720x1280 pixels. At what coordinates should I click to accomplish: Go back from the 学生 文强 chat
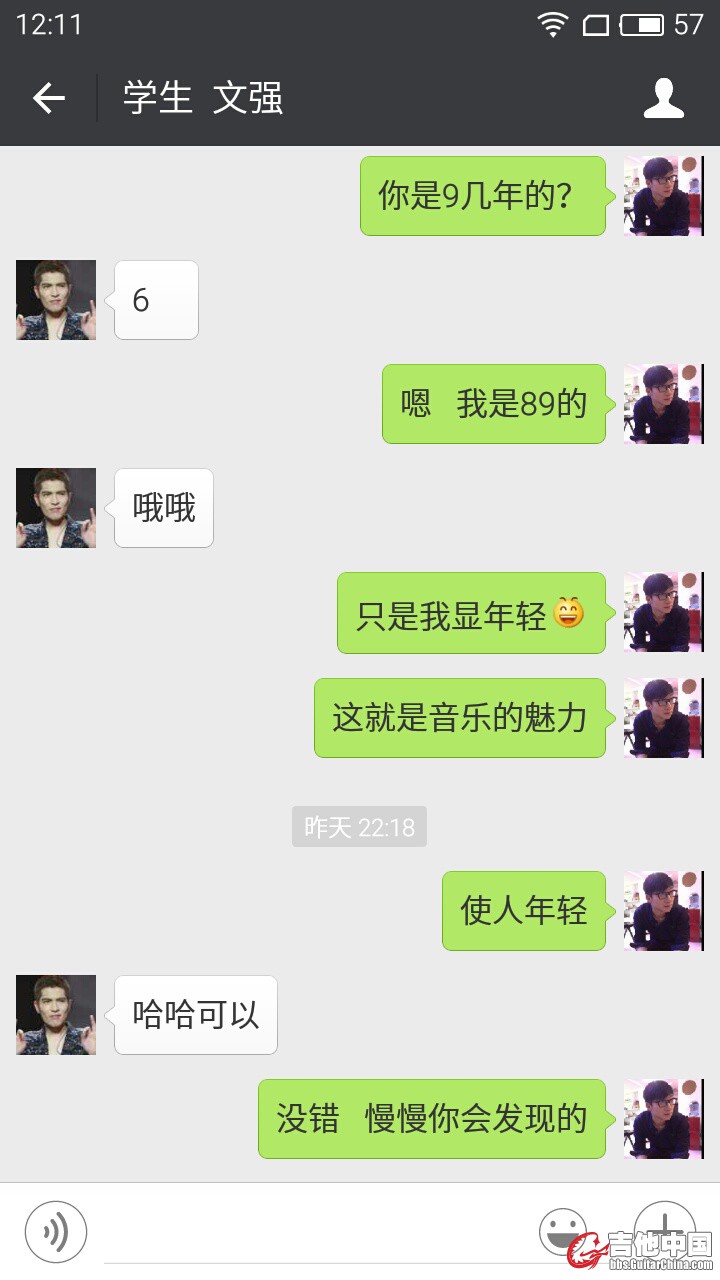pos(48,98)
